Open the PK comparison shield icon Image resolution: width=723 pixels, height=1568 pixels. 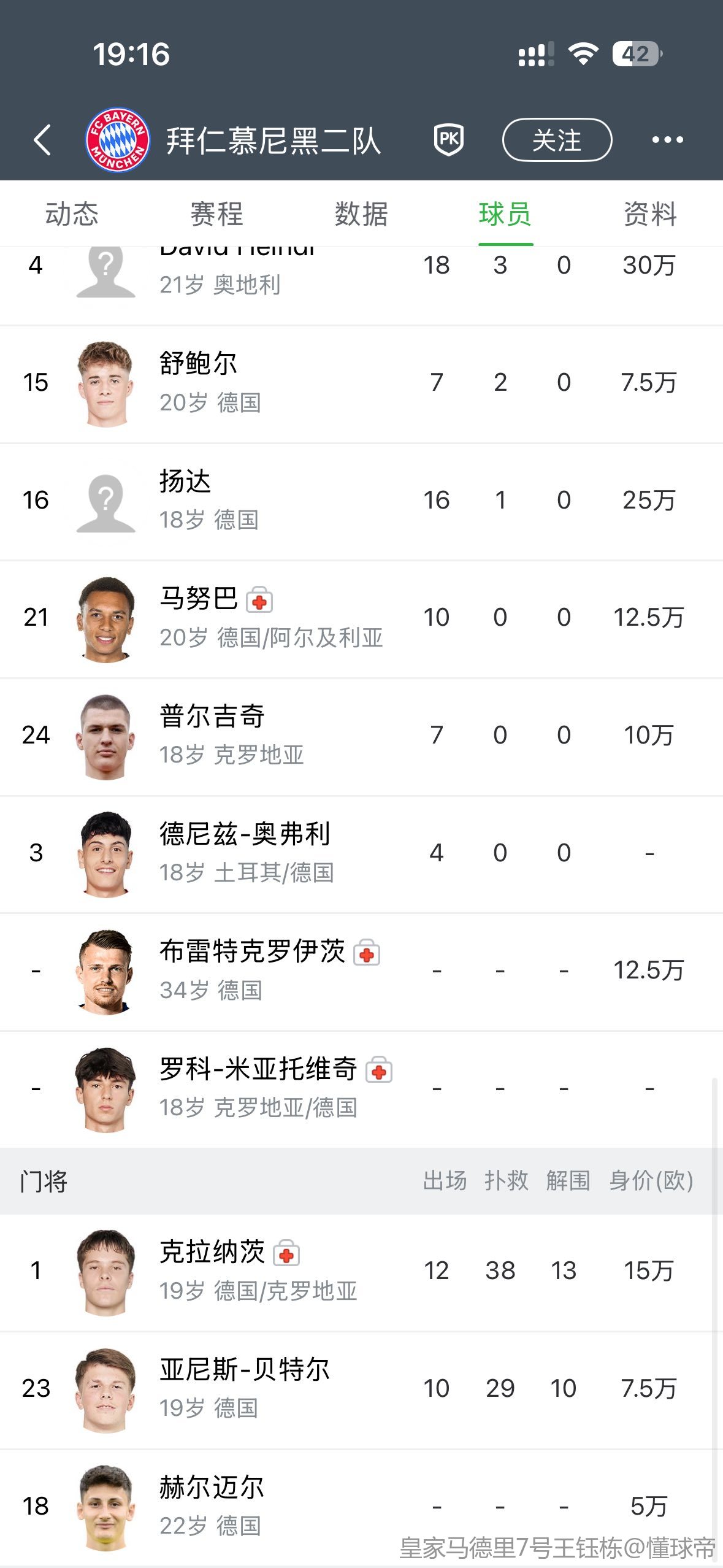(x=449, y=140)
